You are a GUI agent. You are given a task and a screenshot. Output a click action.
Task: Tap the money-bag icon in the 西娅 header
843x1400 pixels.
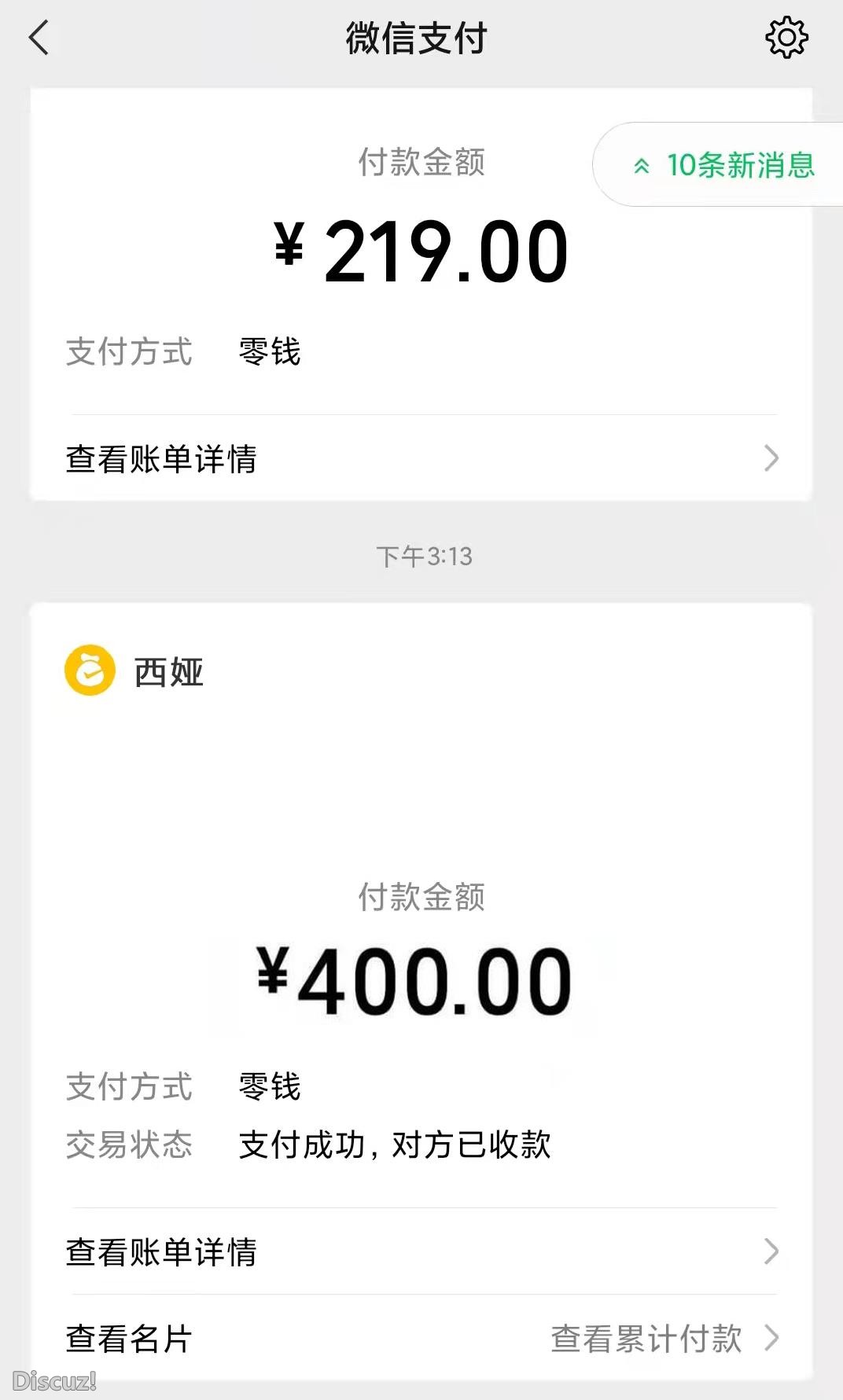click(89, 672)
